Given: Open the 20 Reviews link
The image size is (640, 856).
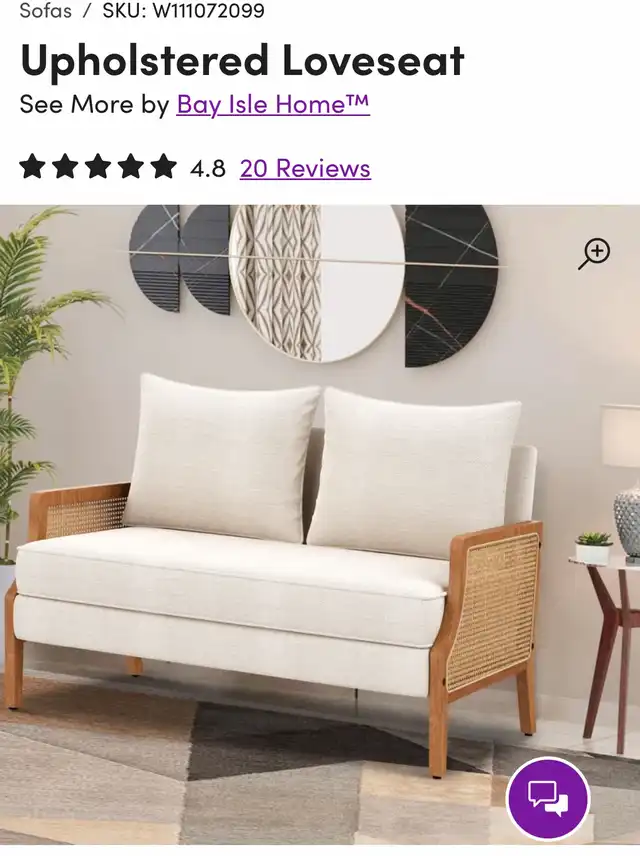Looking at the screenshot, I should click(305, 168).
